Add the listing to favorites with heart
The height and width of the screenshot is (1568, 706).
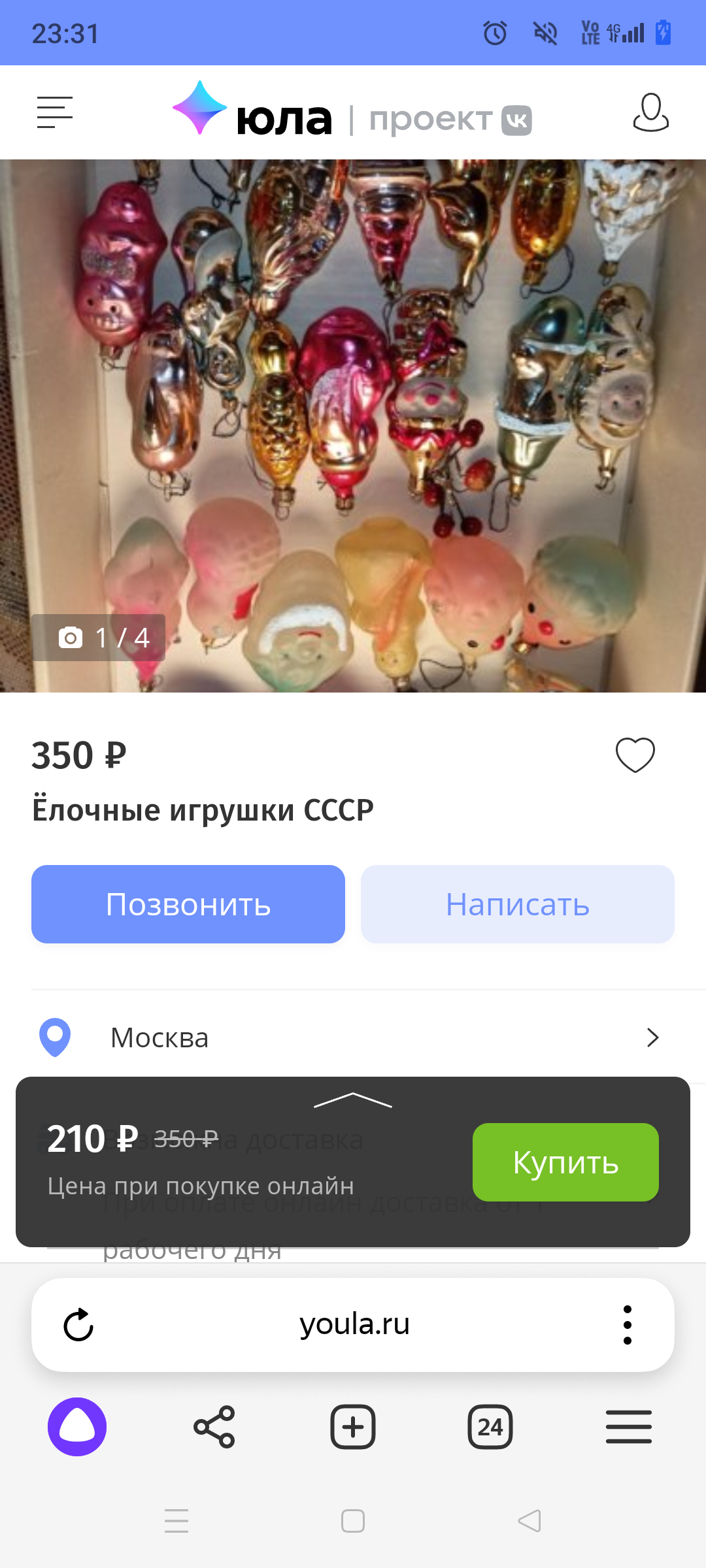click(635, 755)
